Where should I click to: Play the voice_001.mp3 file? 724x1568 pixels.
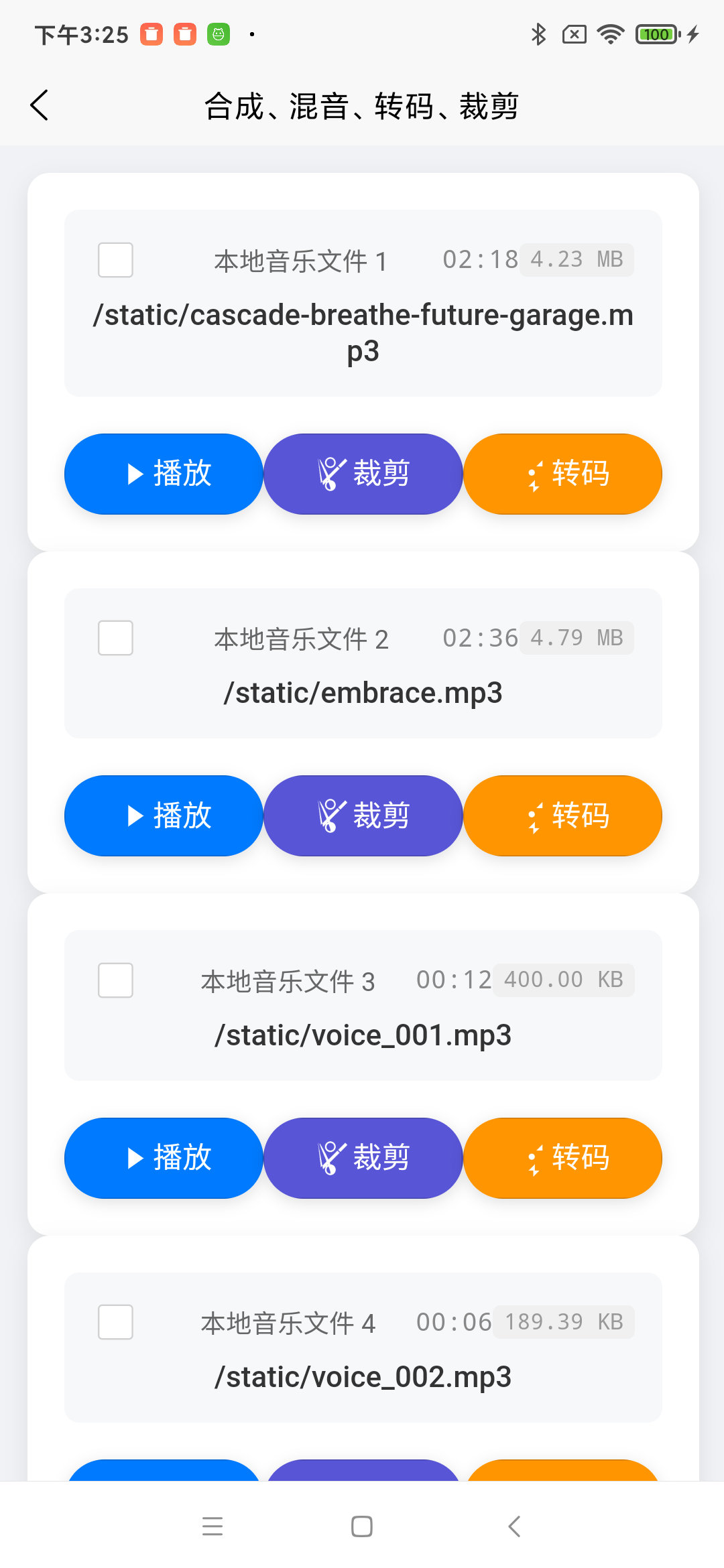164,1158
